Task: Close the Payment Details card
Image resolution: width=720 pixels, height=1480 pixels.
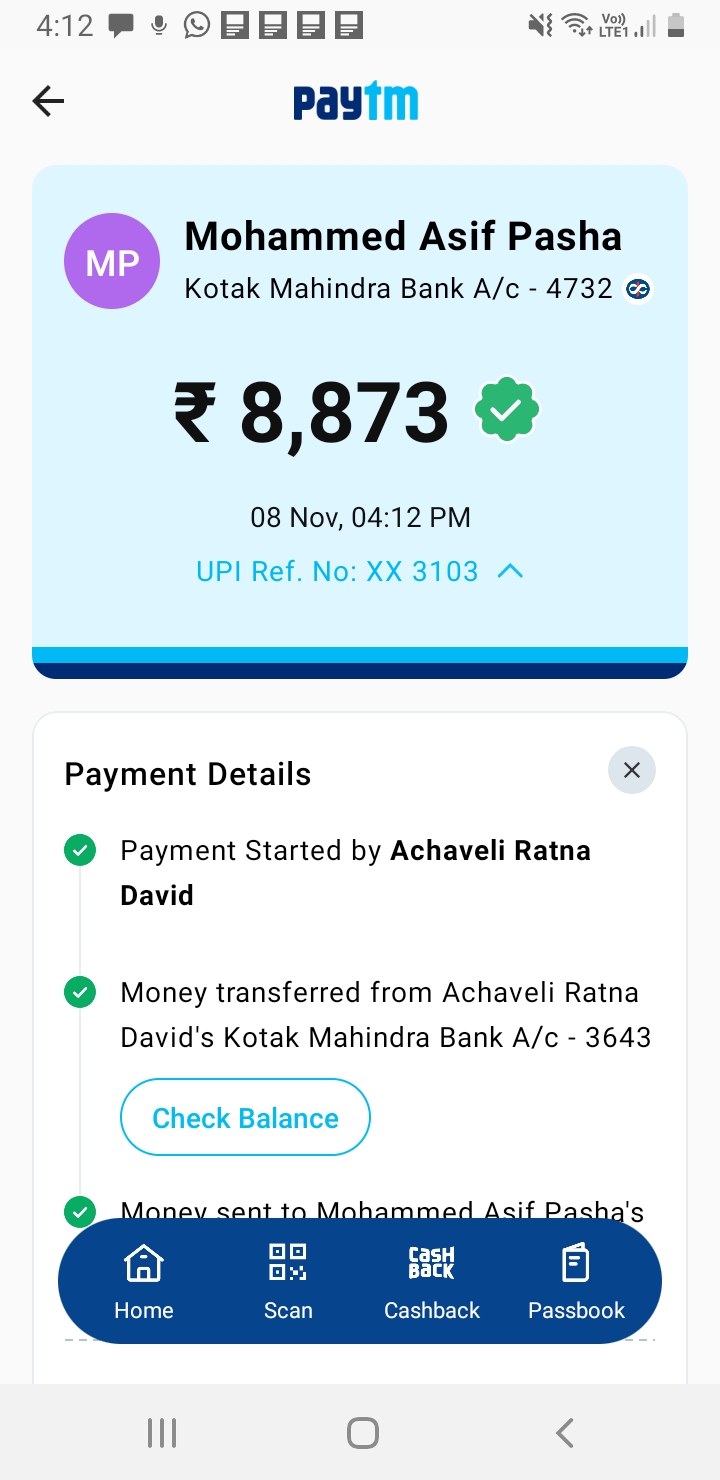Action: (632, 770)
